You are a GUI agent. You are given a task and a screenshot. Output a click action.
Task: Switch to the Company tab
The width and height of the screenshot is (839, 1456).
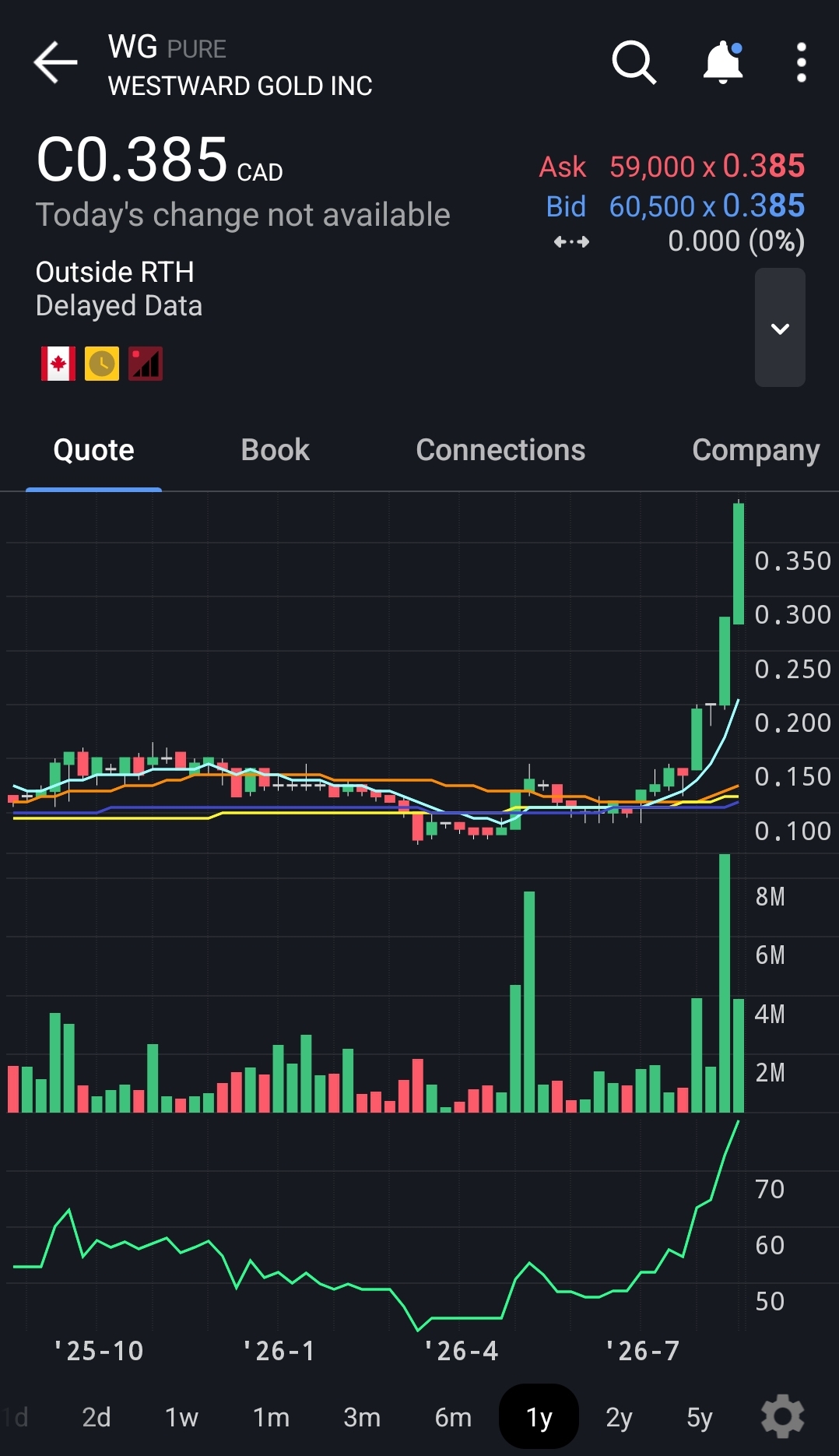[x=756, y=450]
